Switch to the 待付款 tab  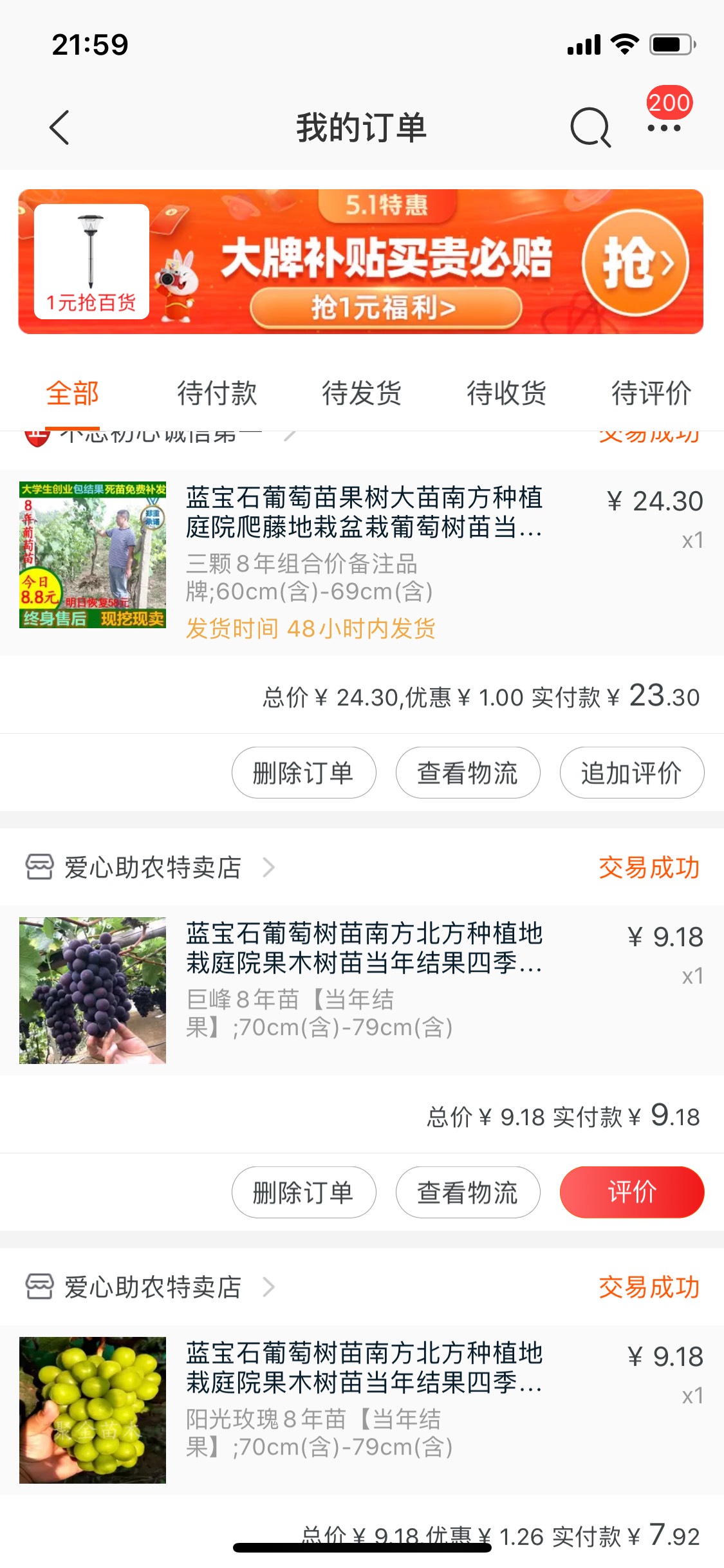217,393
